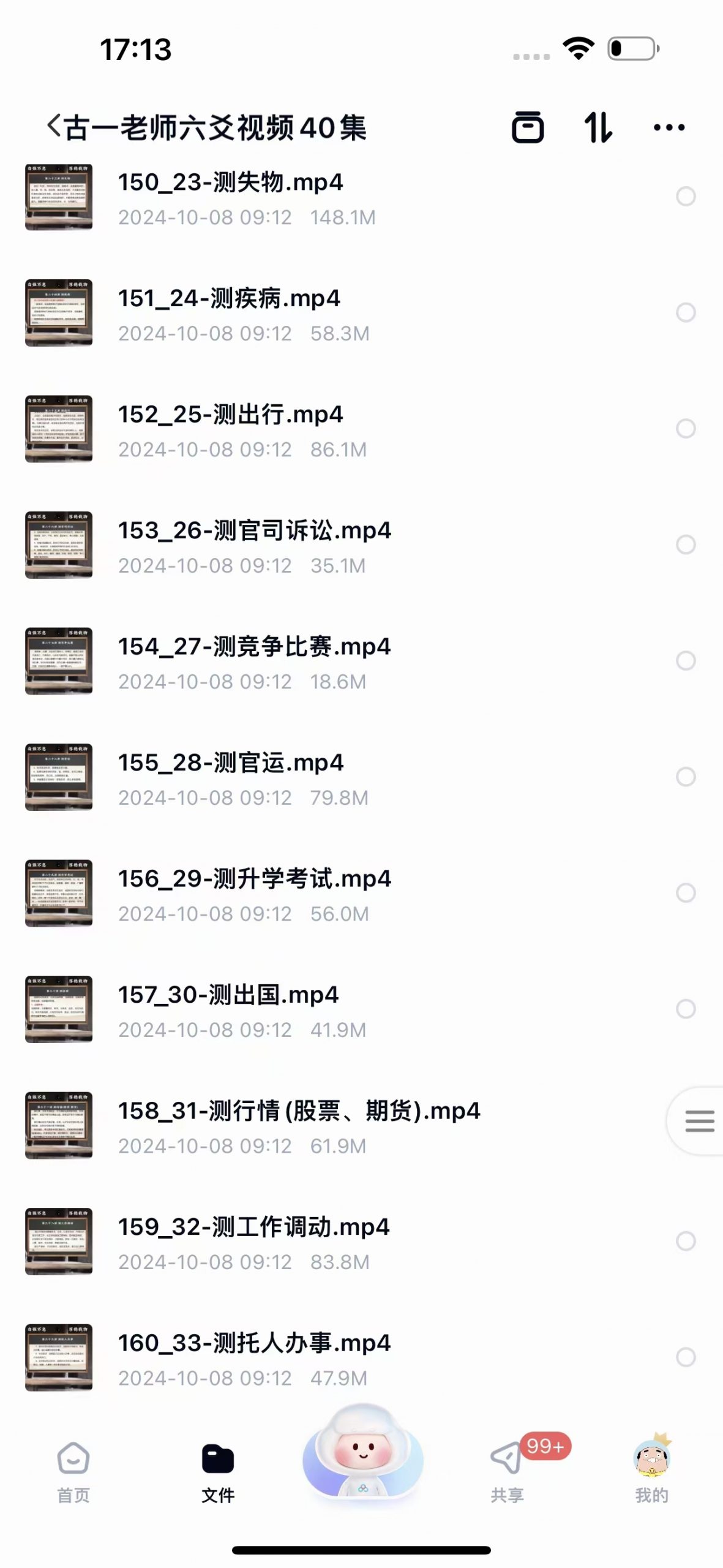Play the file 152_25-测出行.mp4

230,415
